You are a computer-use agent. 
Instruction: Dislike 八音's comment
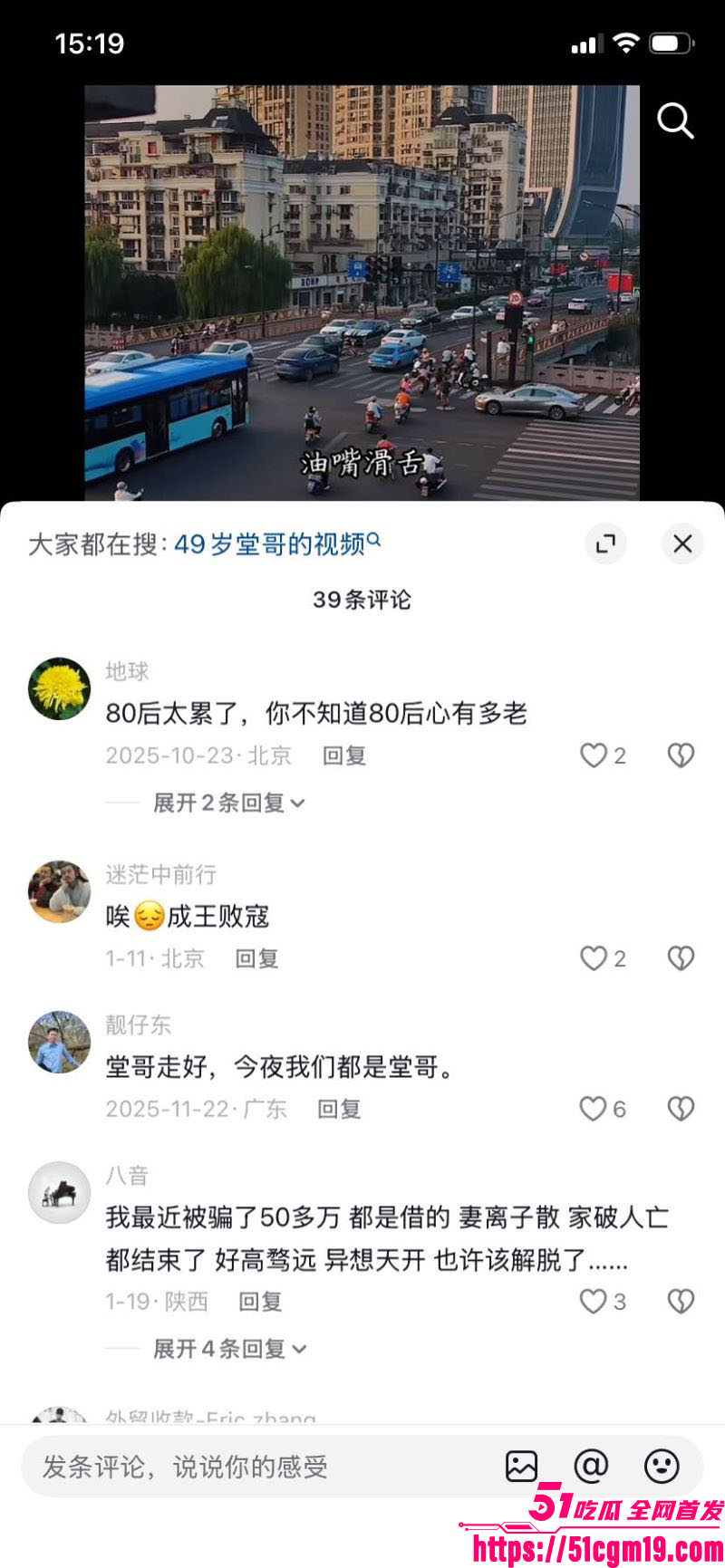pyautogui.click(x=680, y=1300)
